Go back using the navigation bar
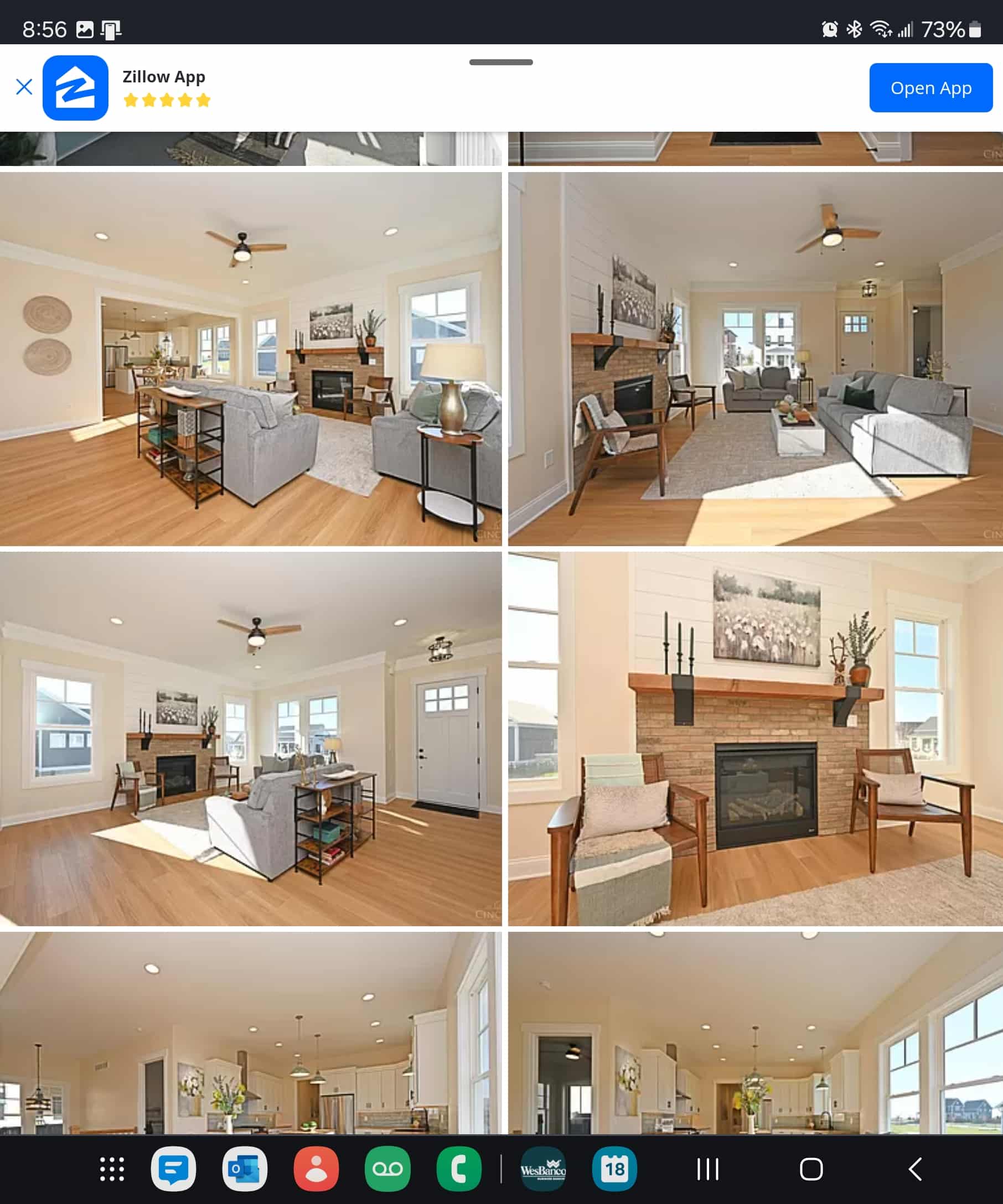Viewport: 1003px width, 1204px height. (915, 1169)
